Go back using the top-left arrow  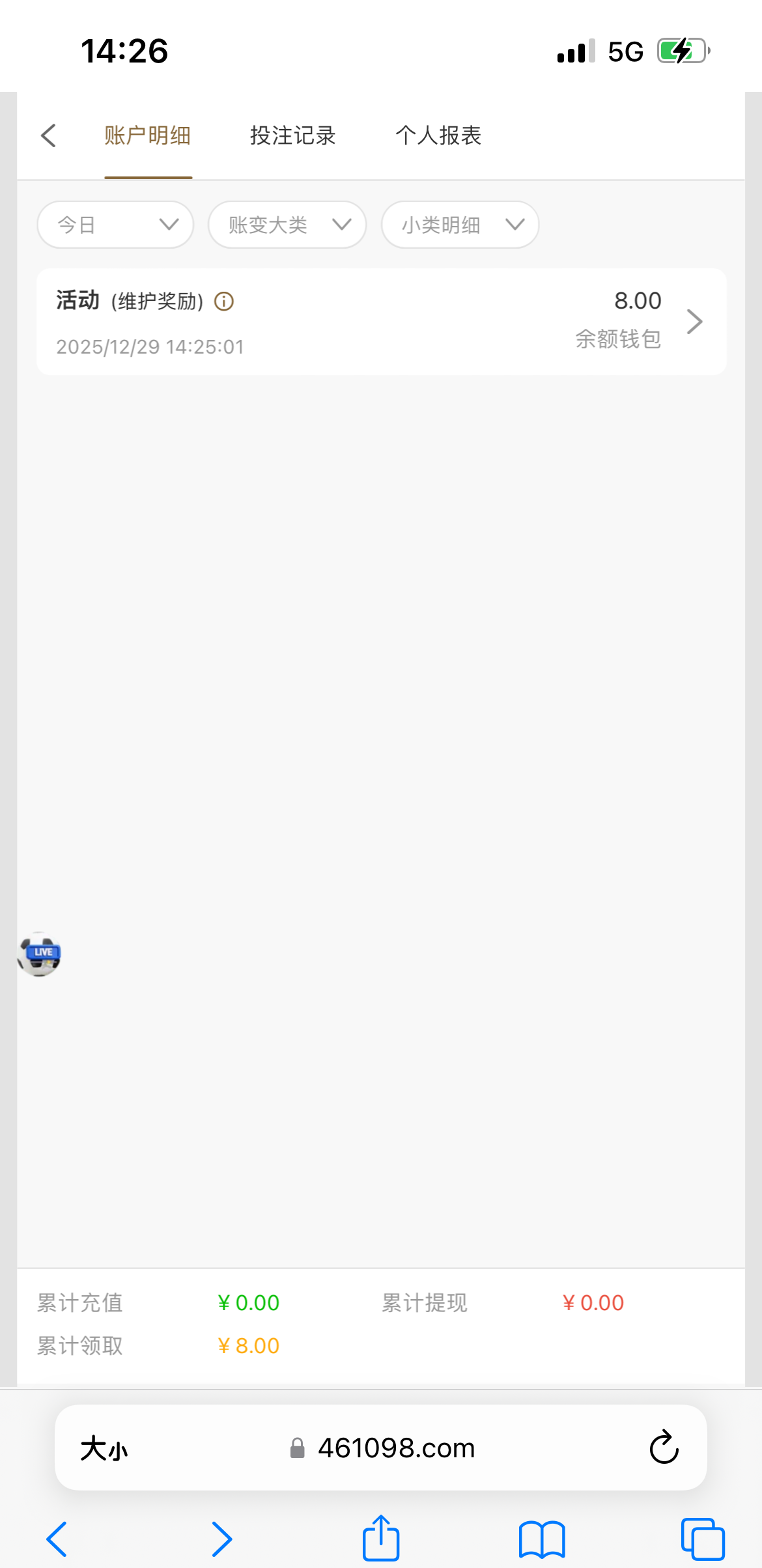coord(48,135)
